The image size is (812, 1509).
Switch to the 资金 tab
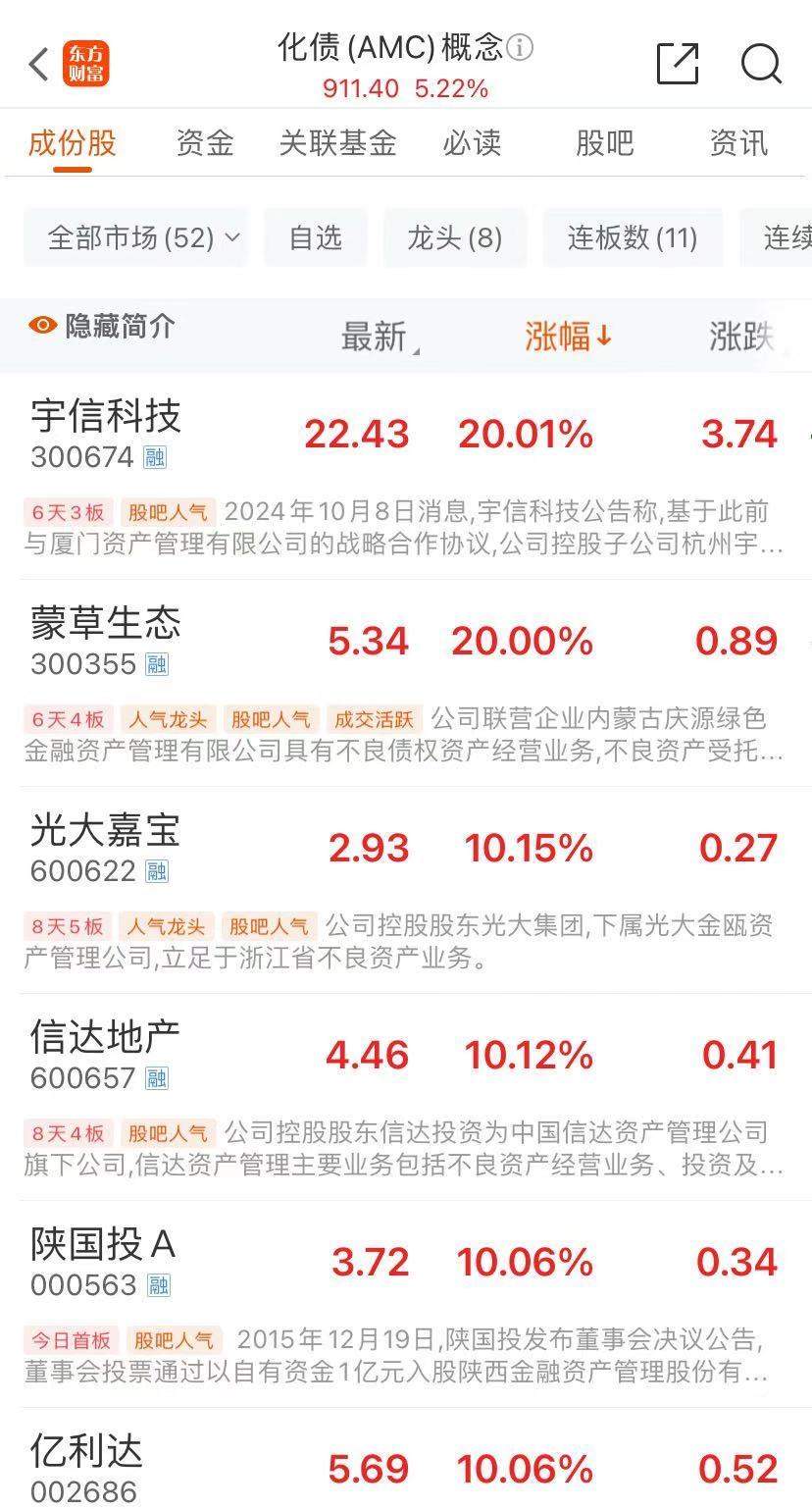pos(205,143)
